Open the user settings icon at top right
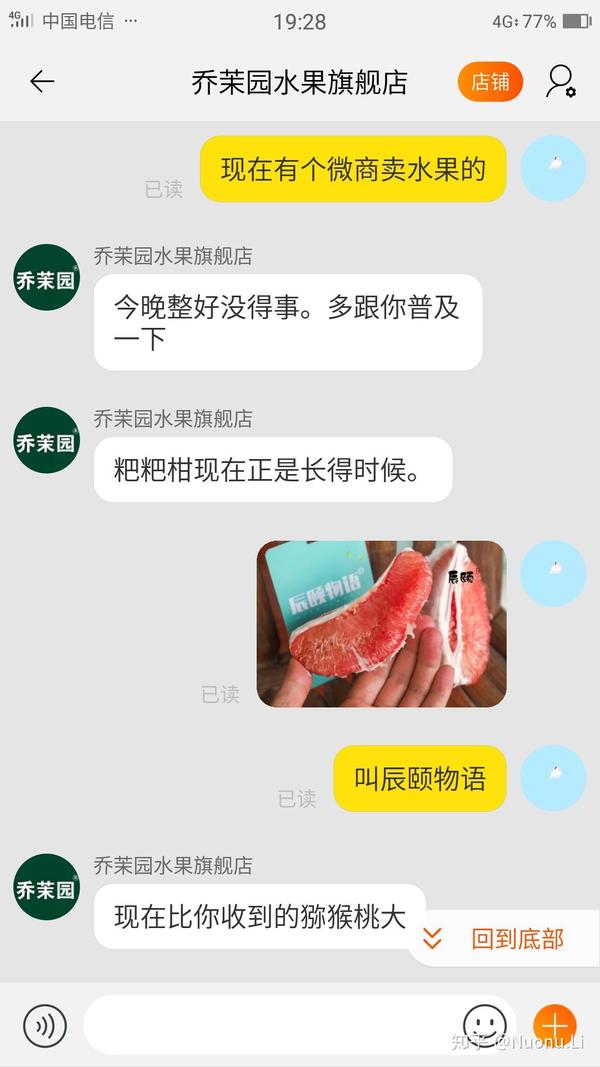600x1067 pixels. pos(560,82)
